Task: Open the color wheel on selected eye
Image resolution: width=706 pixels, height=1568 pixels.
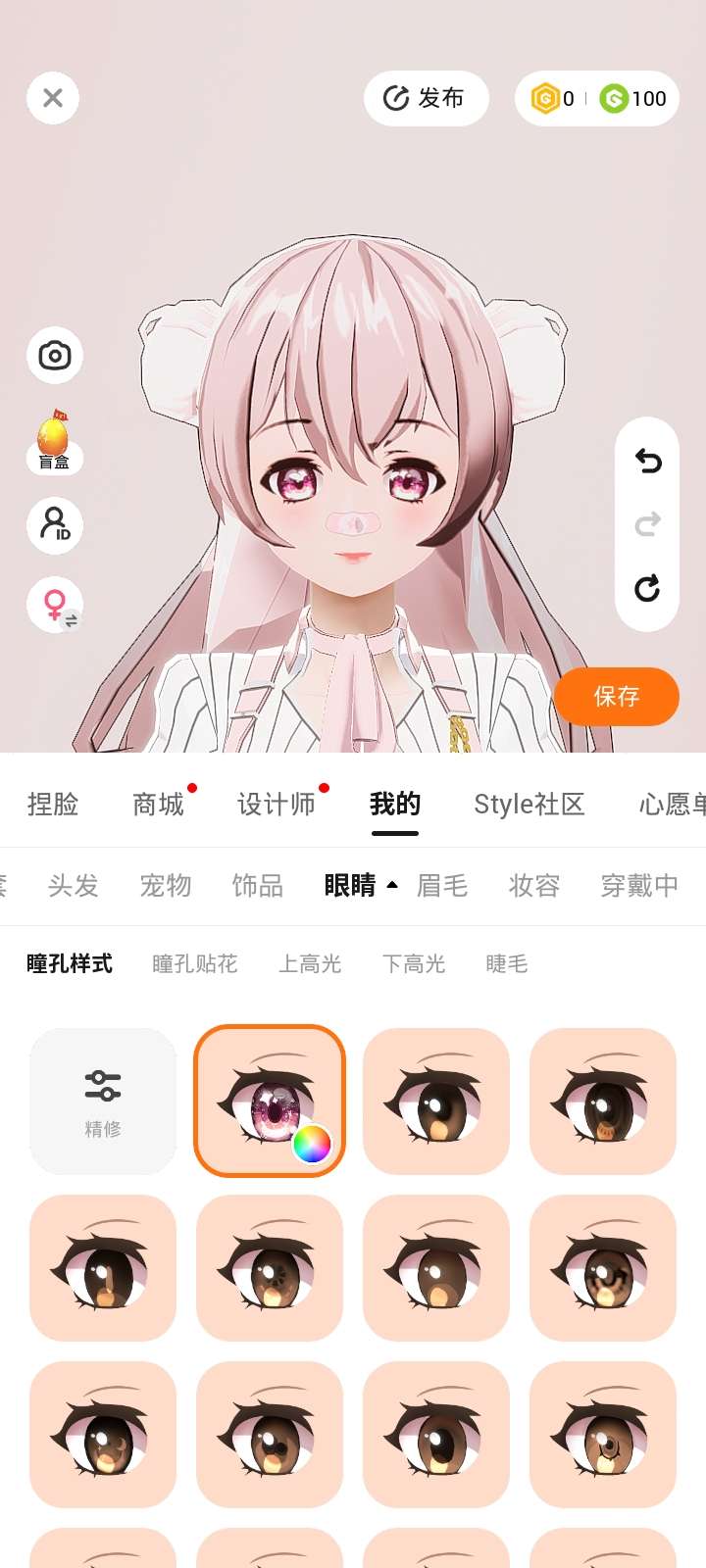Action: pyautogui.click(x=312, y=1144)
